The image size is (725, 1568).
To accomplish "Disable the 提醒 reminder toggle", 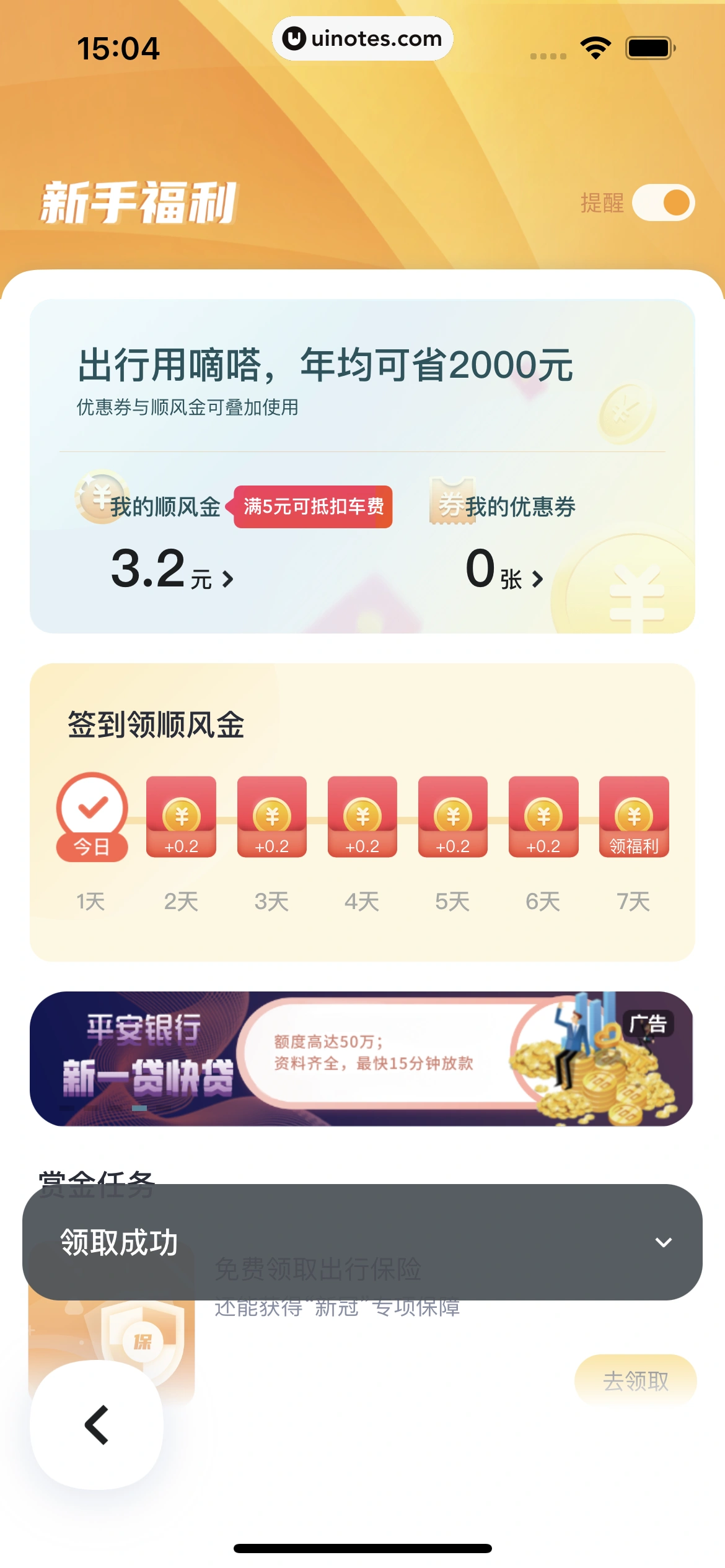I will [662, 203].
